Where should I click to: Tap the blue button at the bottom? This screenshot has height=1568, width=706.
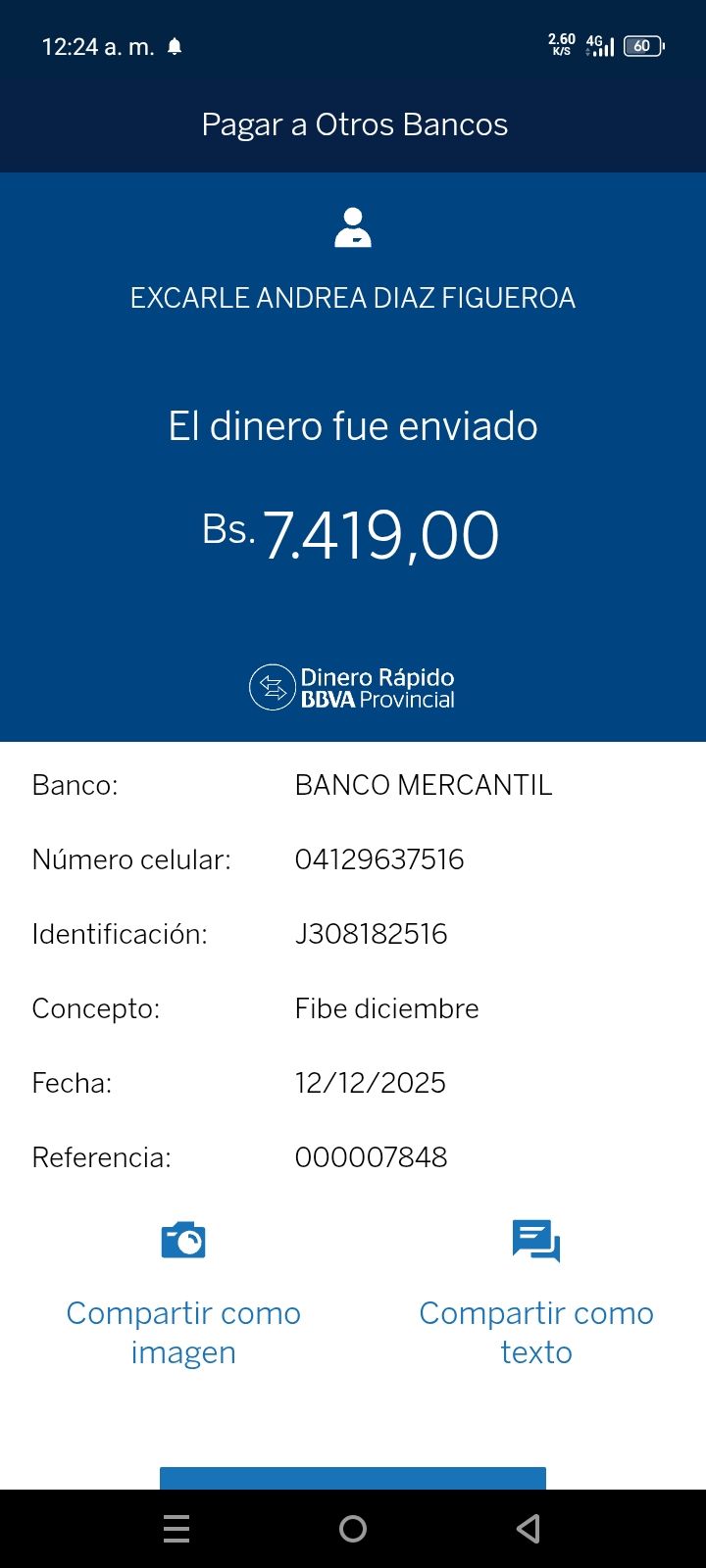point(353,1479)
